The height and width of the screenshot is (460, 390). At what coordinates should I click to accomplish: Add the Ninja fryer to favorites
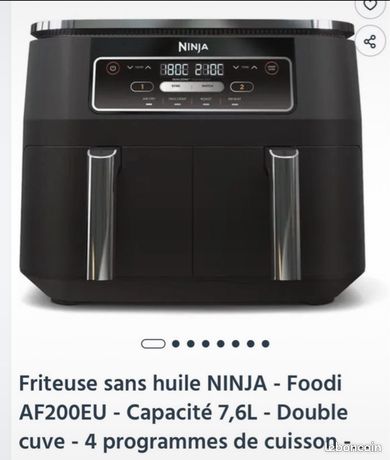[371, 6]
